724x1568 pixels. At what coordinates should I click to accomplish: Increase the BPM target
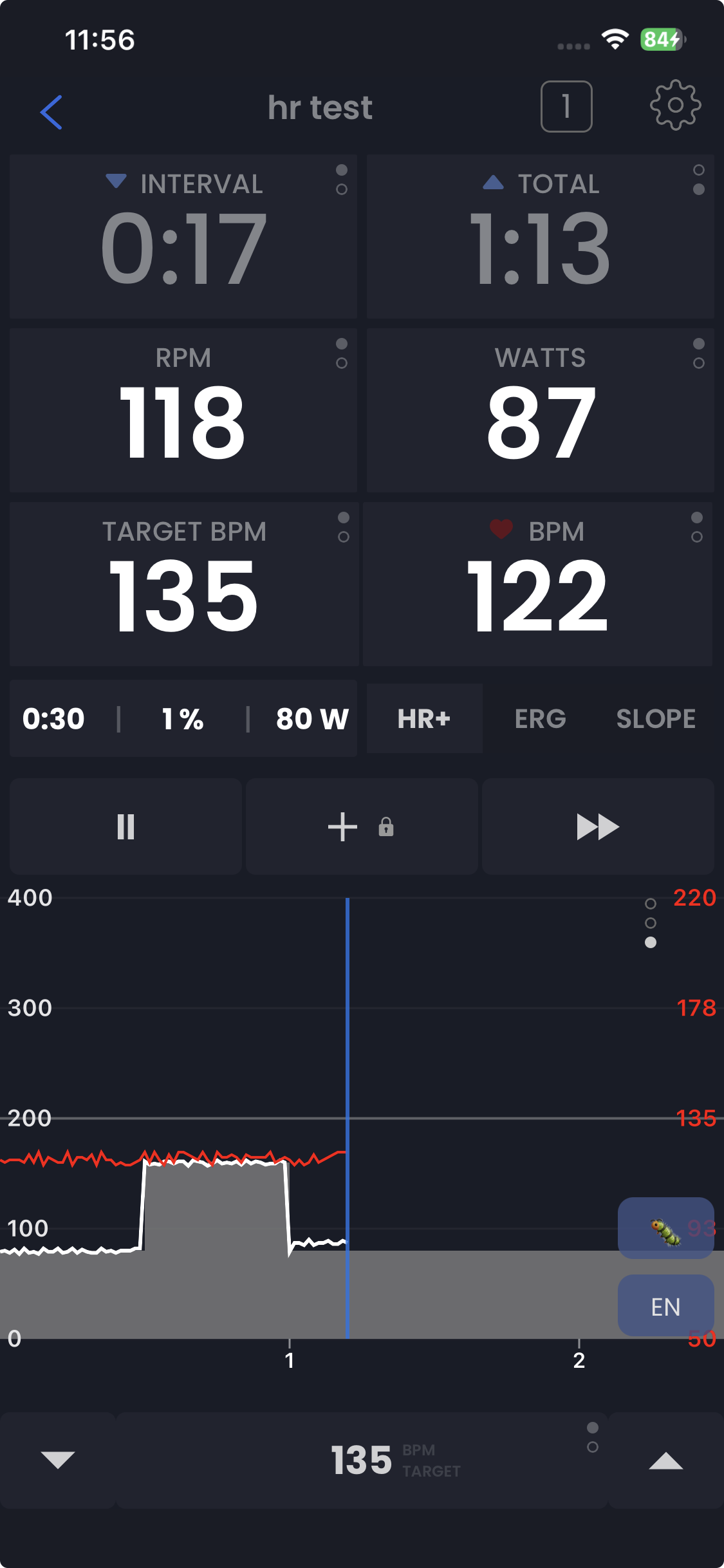point(665,1460)
